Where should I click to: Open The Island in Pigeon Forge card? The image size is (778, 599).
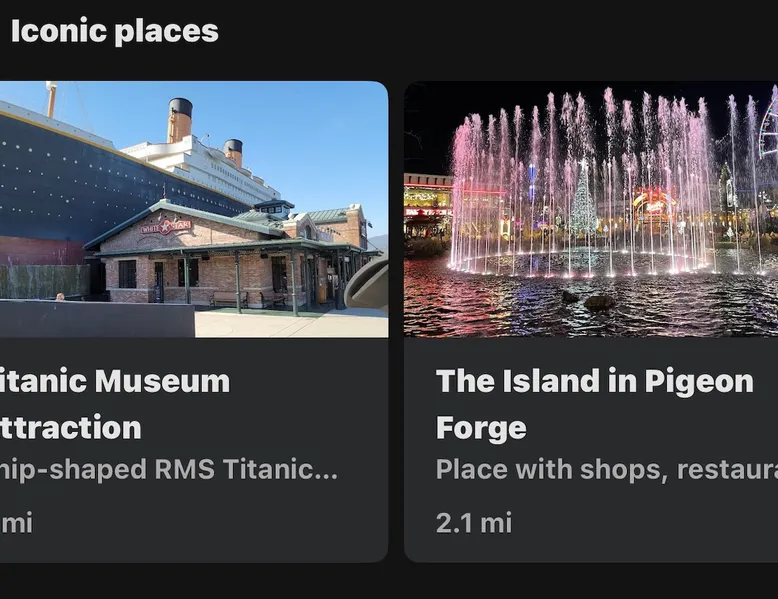click(591, 320)
